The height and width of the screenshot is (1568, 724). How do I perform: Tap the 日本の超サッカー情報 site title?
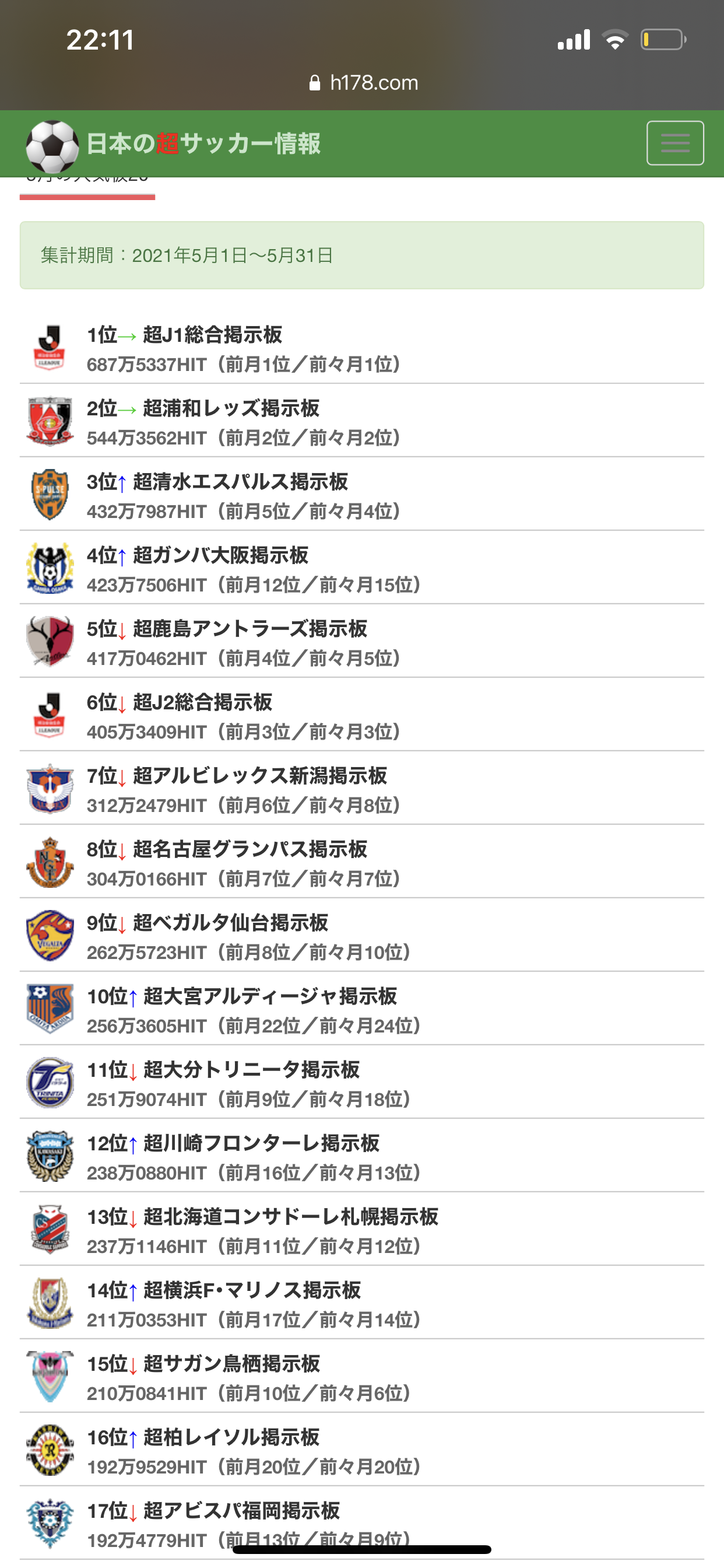(x=203, y=144)
